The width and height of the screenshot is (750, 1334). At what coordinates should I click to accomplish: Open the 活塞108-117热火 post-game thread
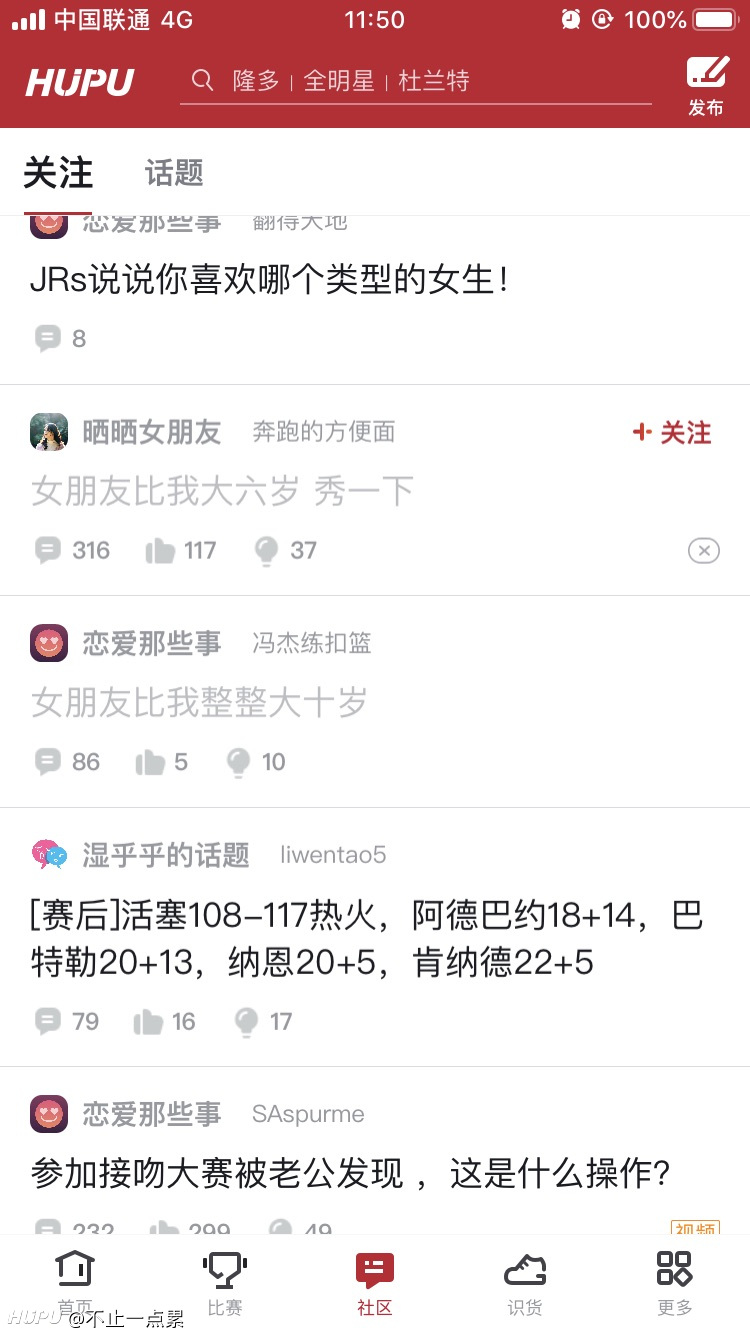point(367,939)
